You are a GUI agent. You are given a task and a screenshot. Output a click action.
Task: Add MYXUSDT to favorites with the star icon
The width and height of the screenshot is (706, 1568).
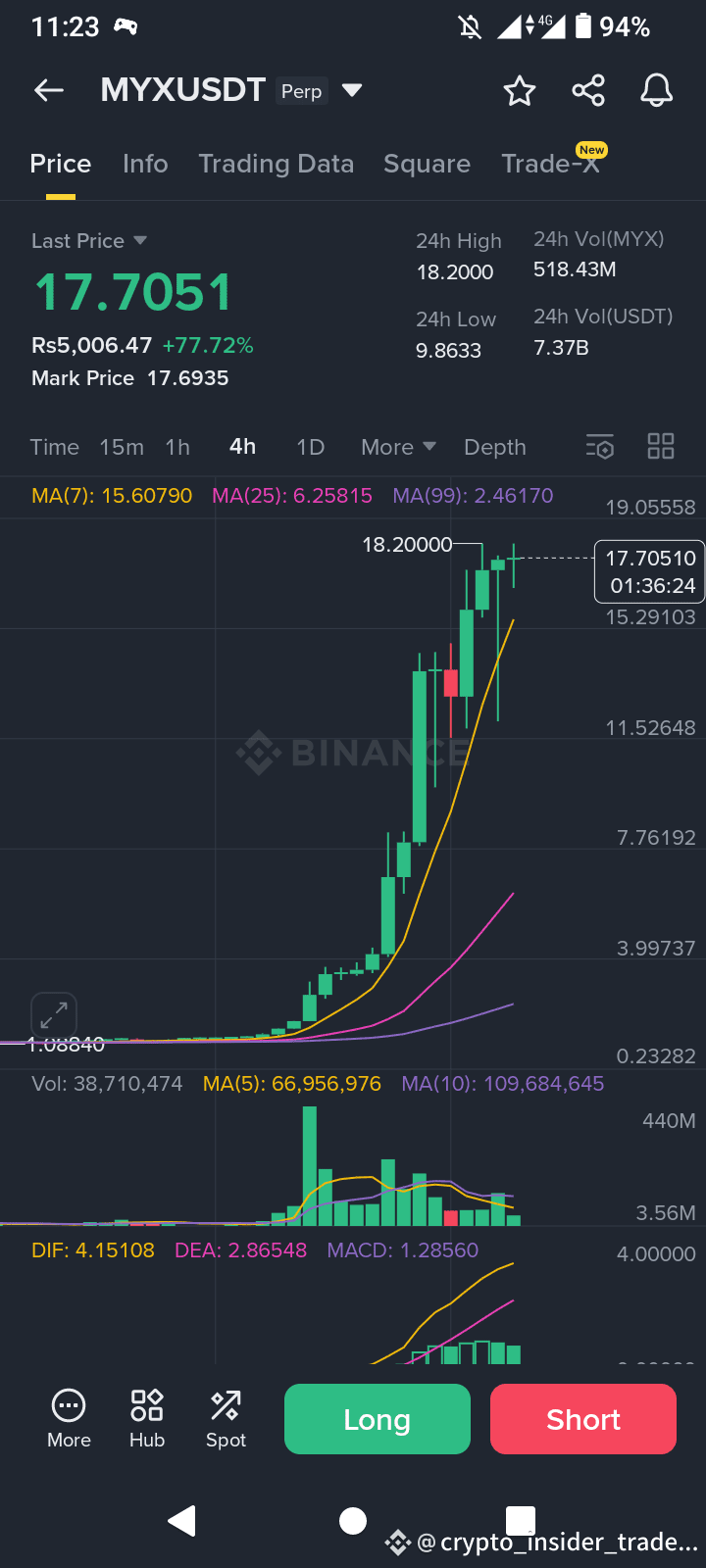point(519,91)
